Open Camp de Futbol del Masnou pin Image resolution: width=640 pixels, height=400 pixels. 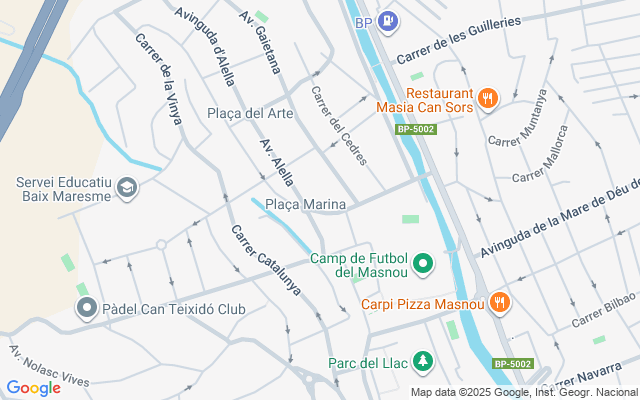[x=422, y=265]
